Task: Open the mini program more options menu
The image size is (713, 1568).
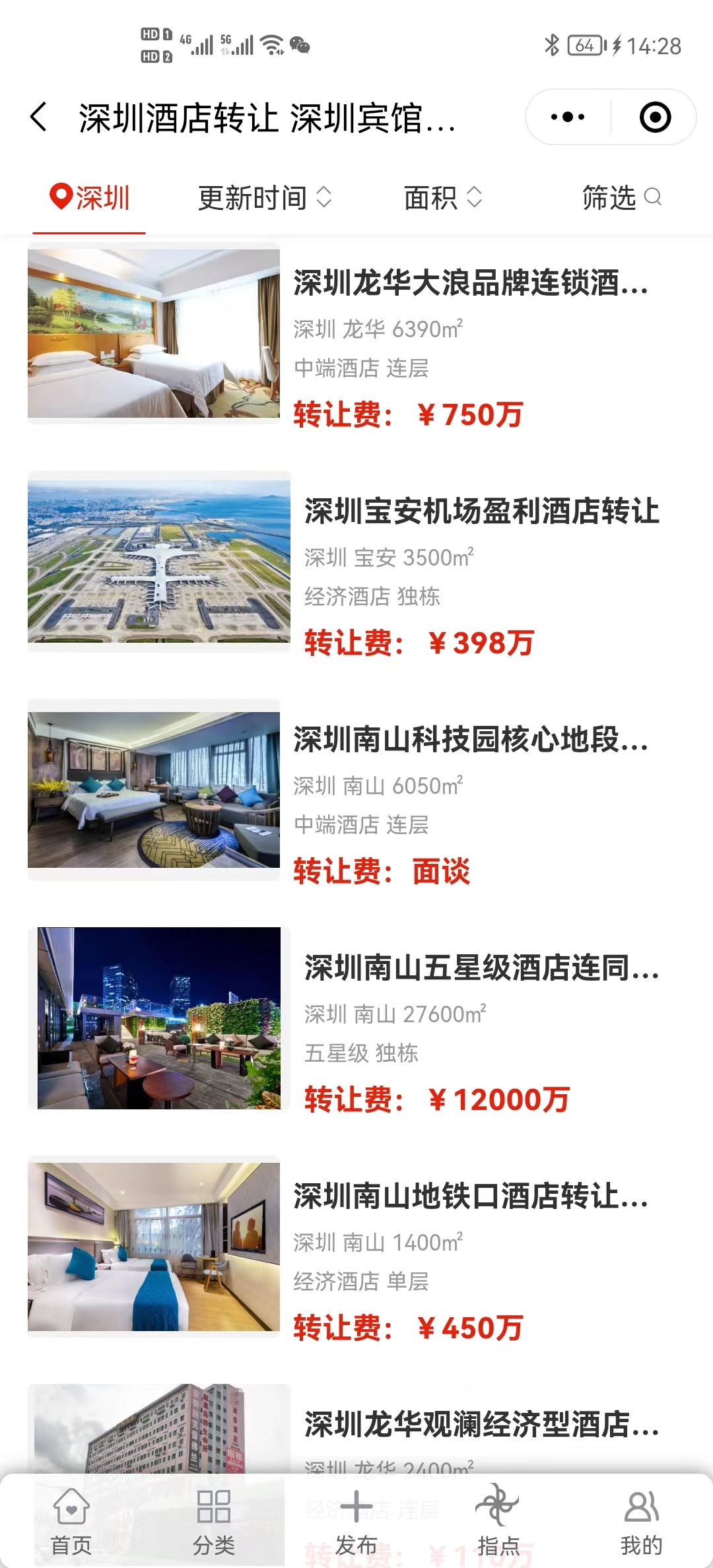Action: tap(568, 117)
